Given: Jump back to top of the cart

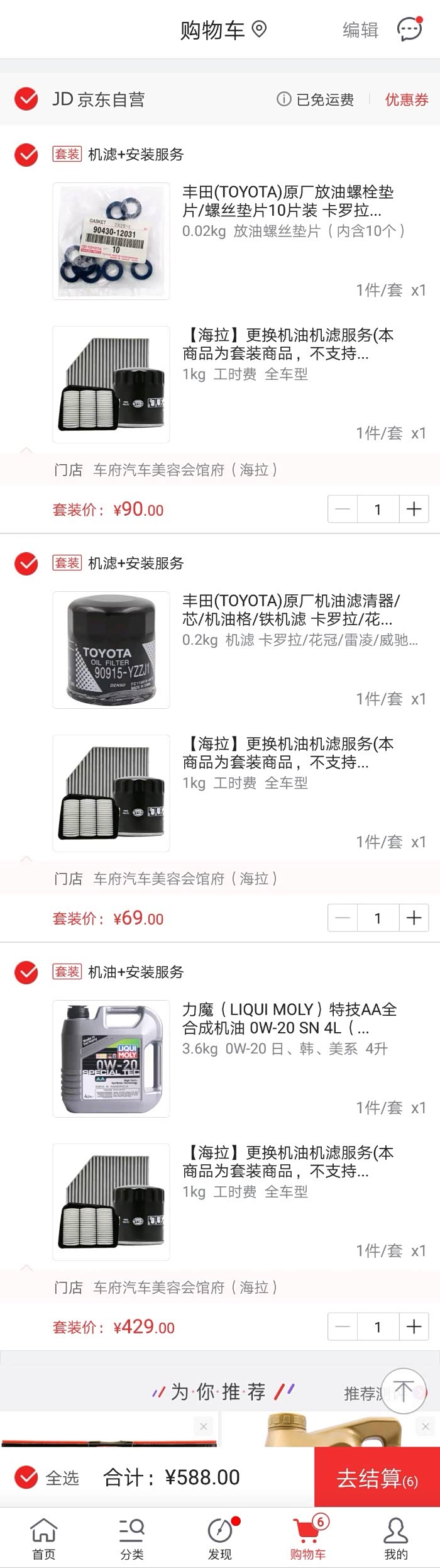Looking at the screenshot, I should pyautogui.click(x=404, y=1391).
